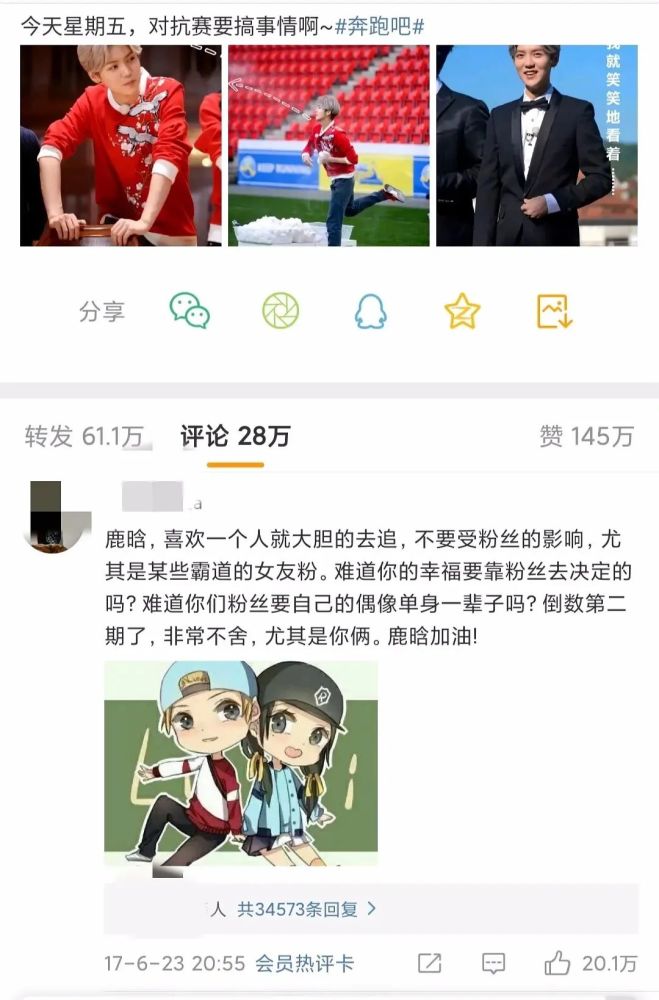View all 共34573条回复 replies
Screen dimensions: 659x1000
point(306,909)
